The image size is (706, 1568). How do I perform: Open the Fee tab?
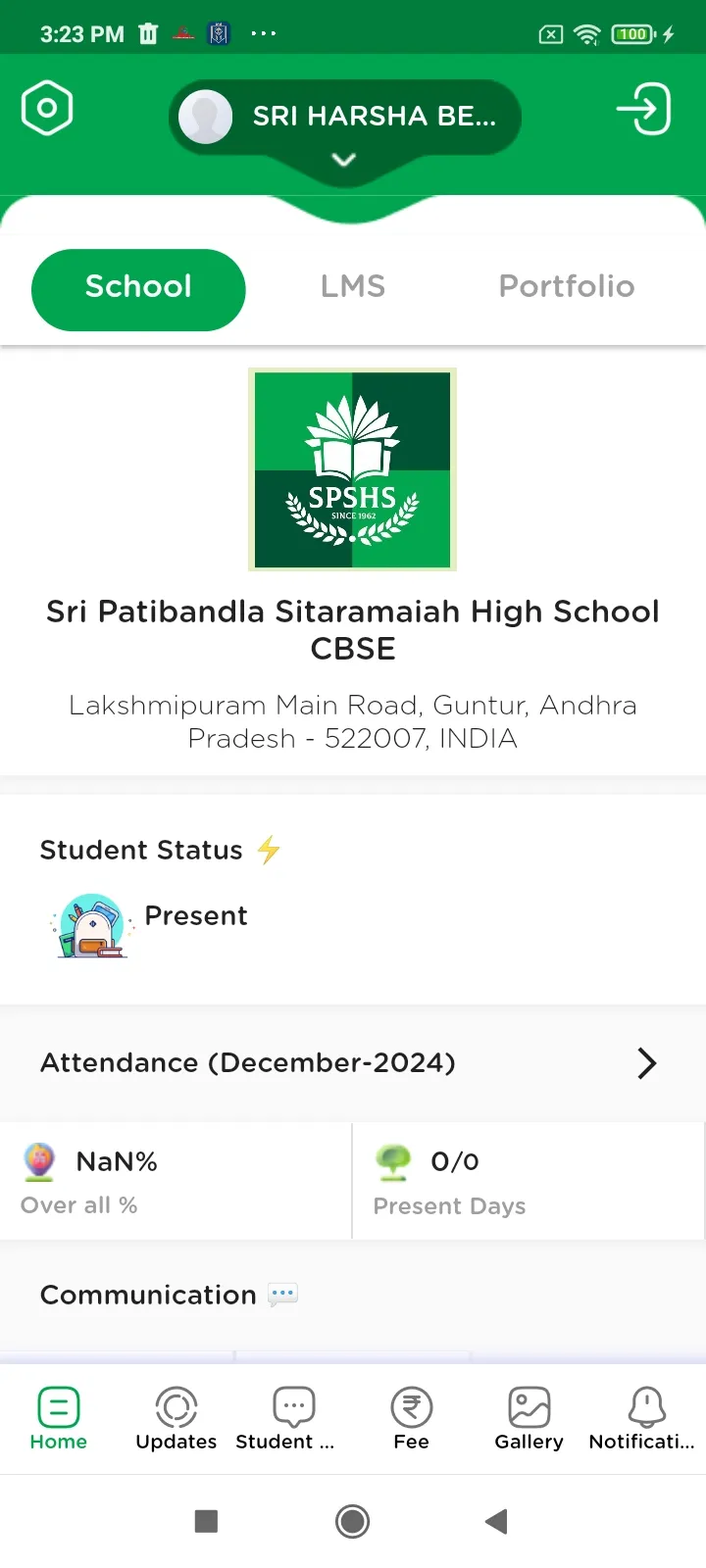(x=412, y=1418)
